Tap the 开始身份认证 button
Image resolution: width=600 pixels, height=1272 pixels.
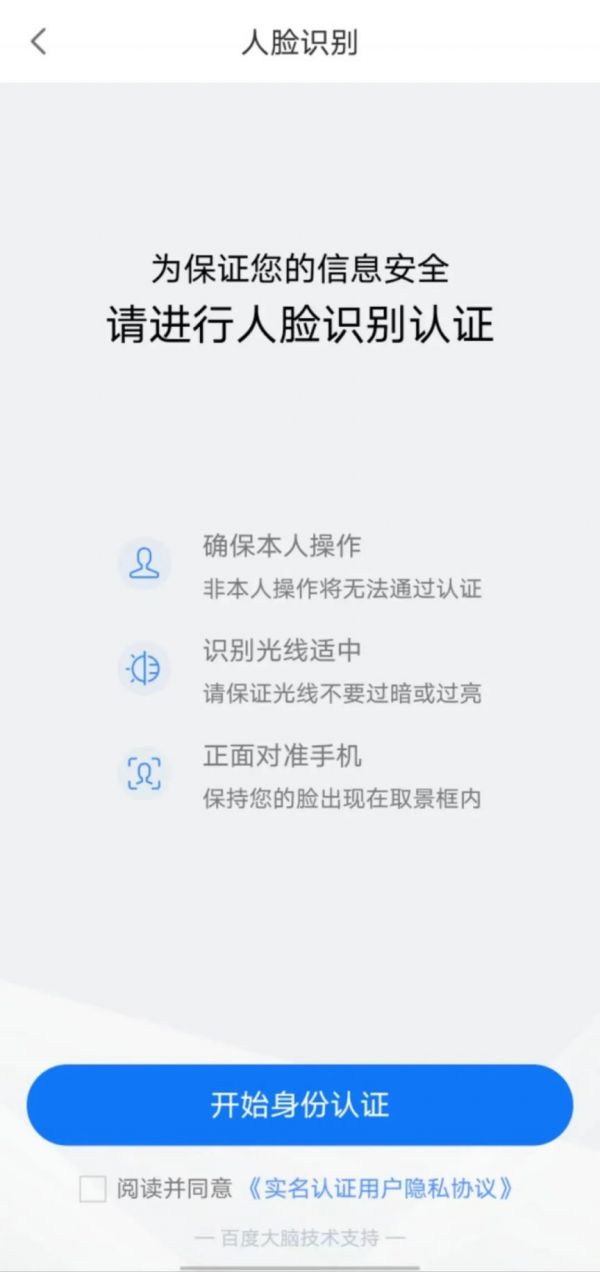coord(300,1104)
